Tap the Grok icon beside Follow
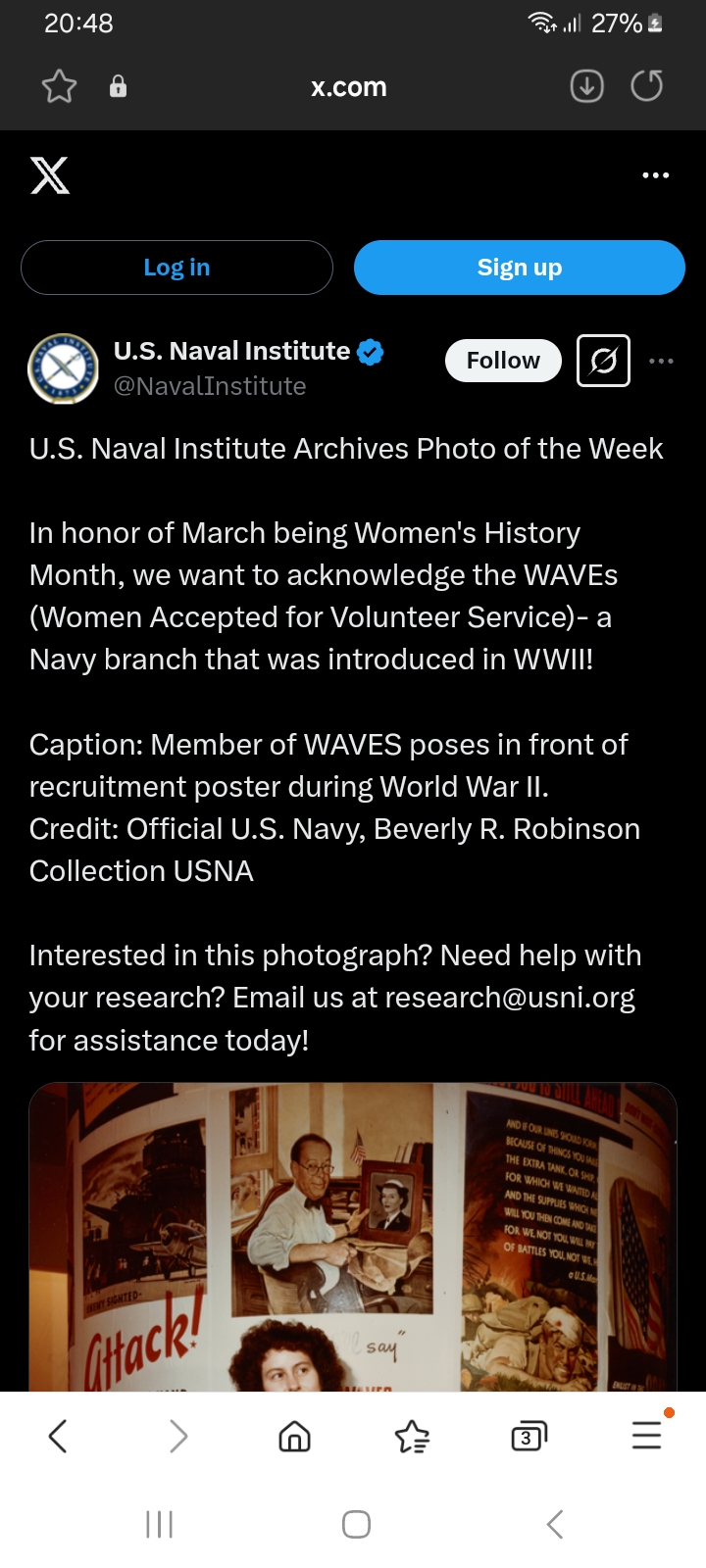Image resolution: width=706 pixels, height=1568 pixels. [x=603, y=361]
